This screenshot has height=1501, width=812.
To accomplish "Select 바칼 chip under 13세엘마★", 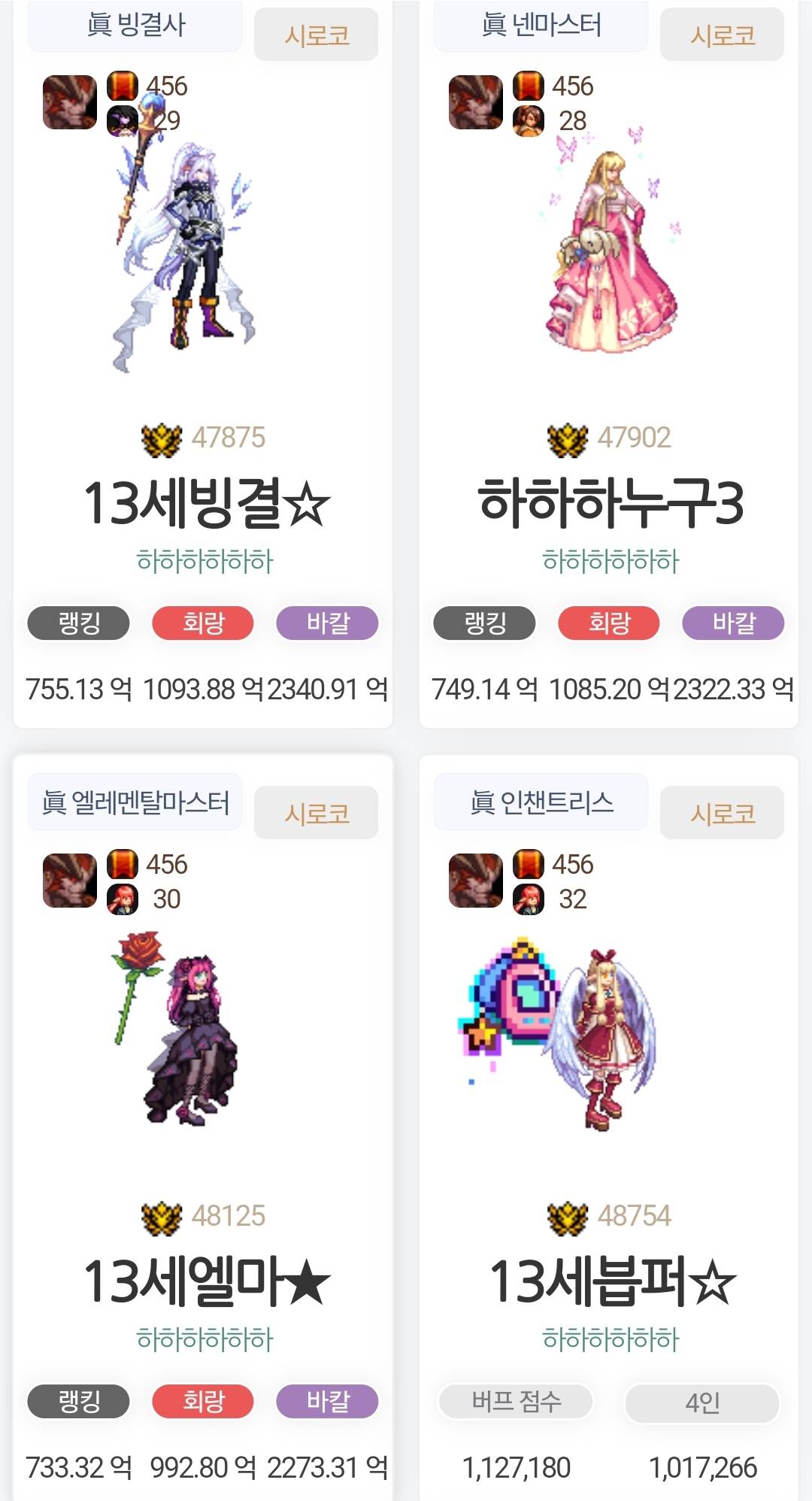I will point(327,1401).
